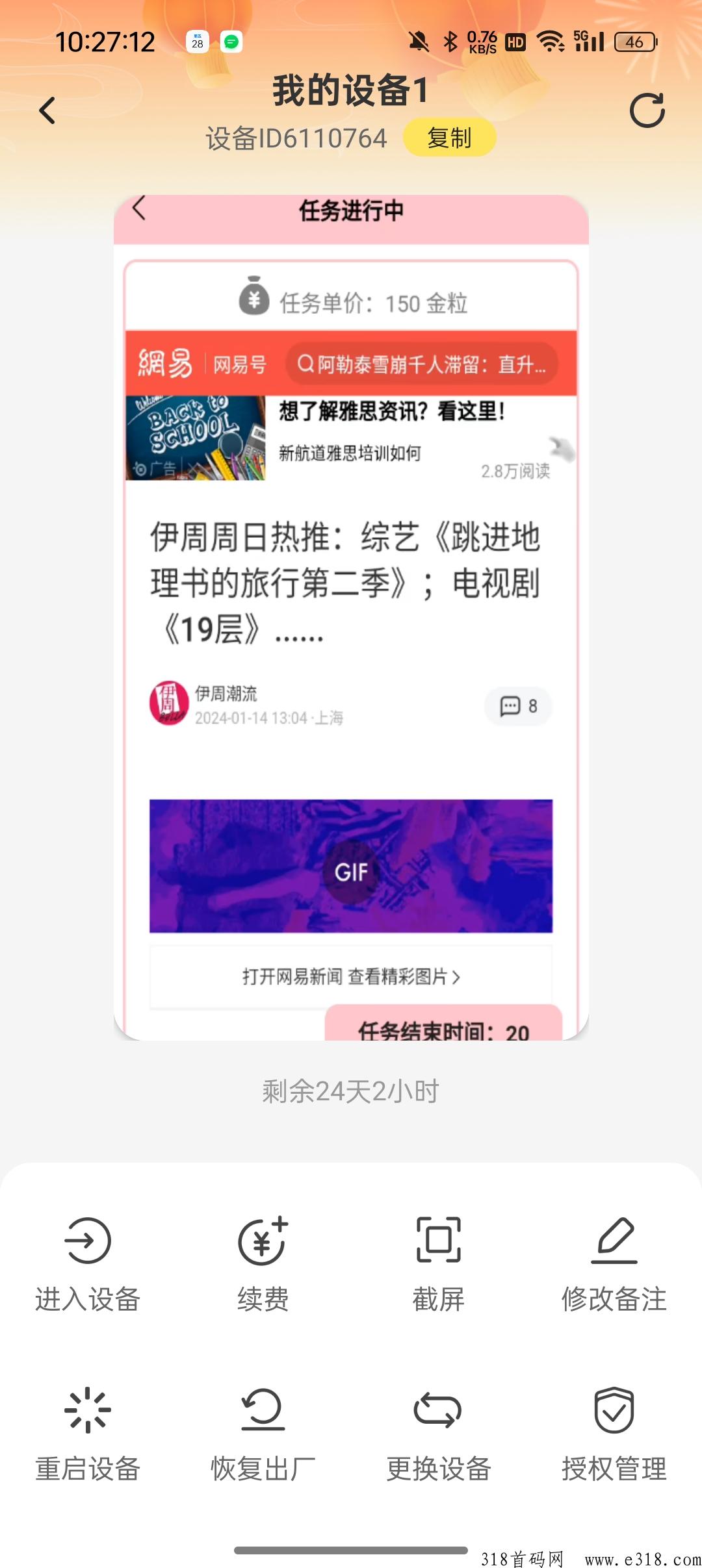
Task: Copy the device ID
Action: click(449, 138)
